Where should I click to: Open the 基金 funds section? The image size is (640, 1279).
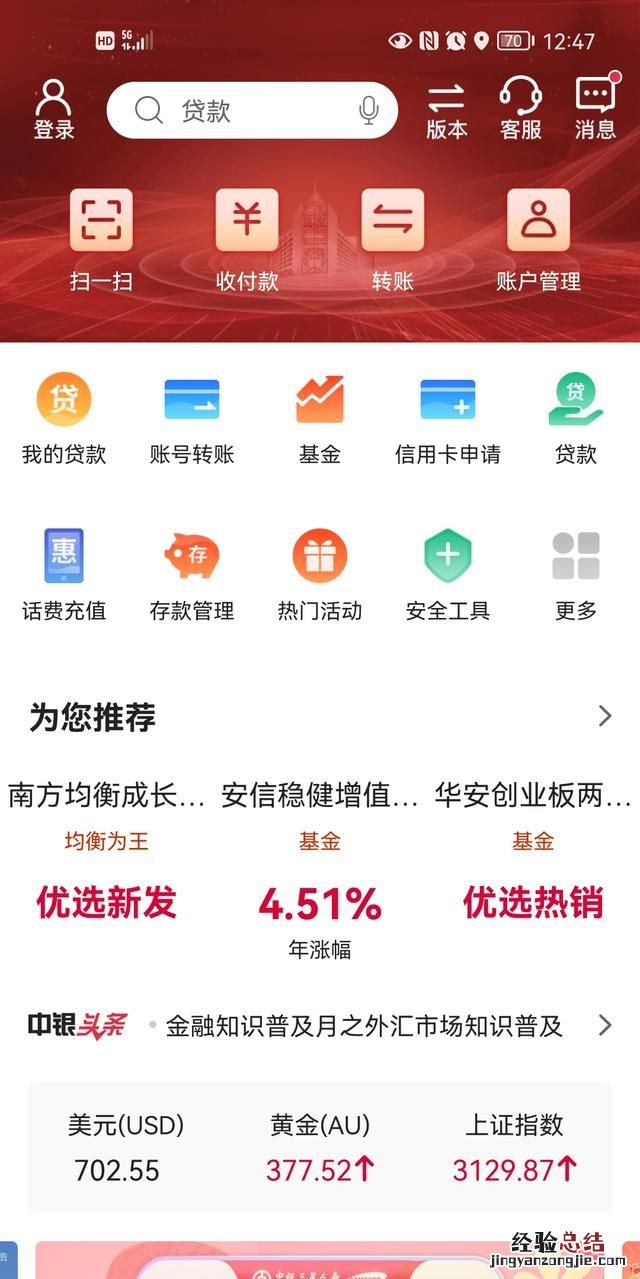[320, 419]
